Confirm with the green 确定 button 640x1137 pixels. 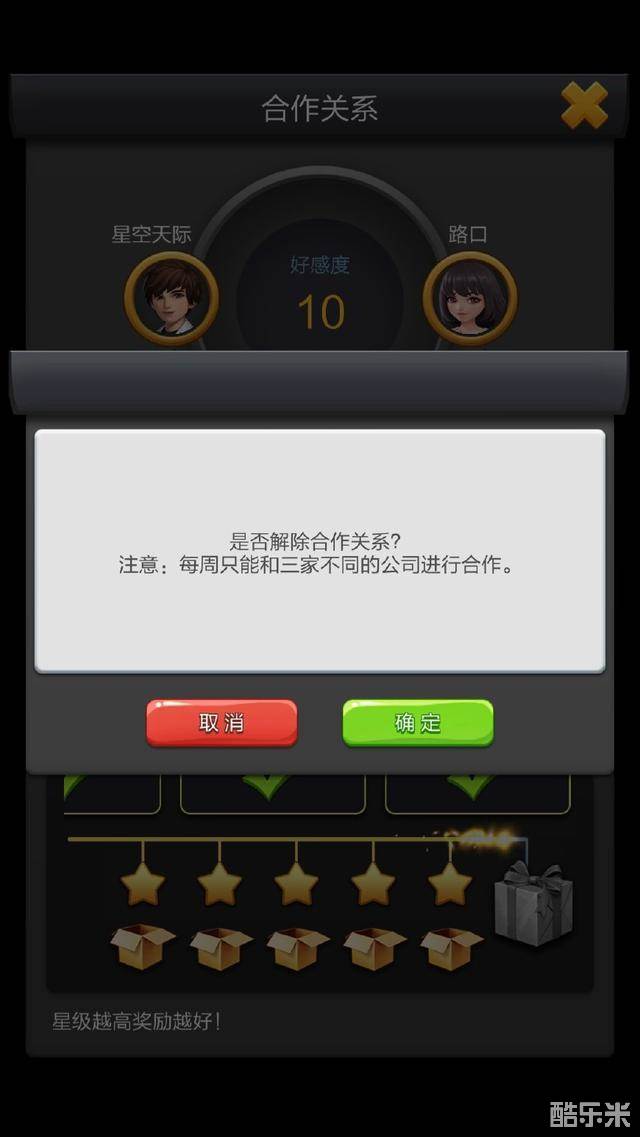pos(418,722)
